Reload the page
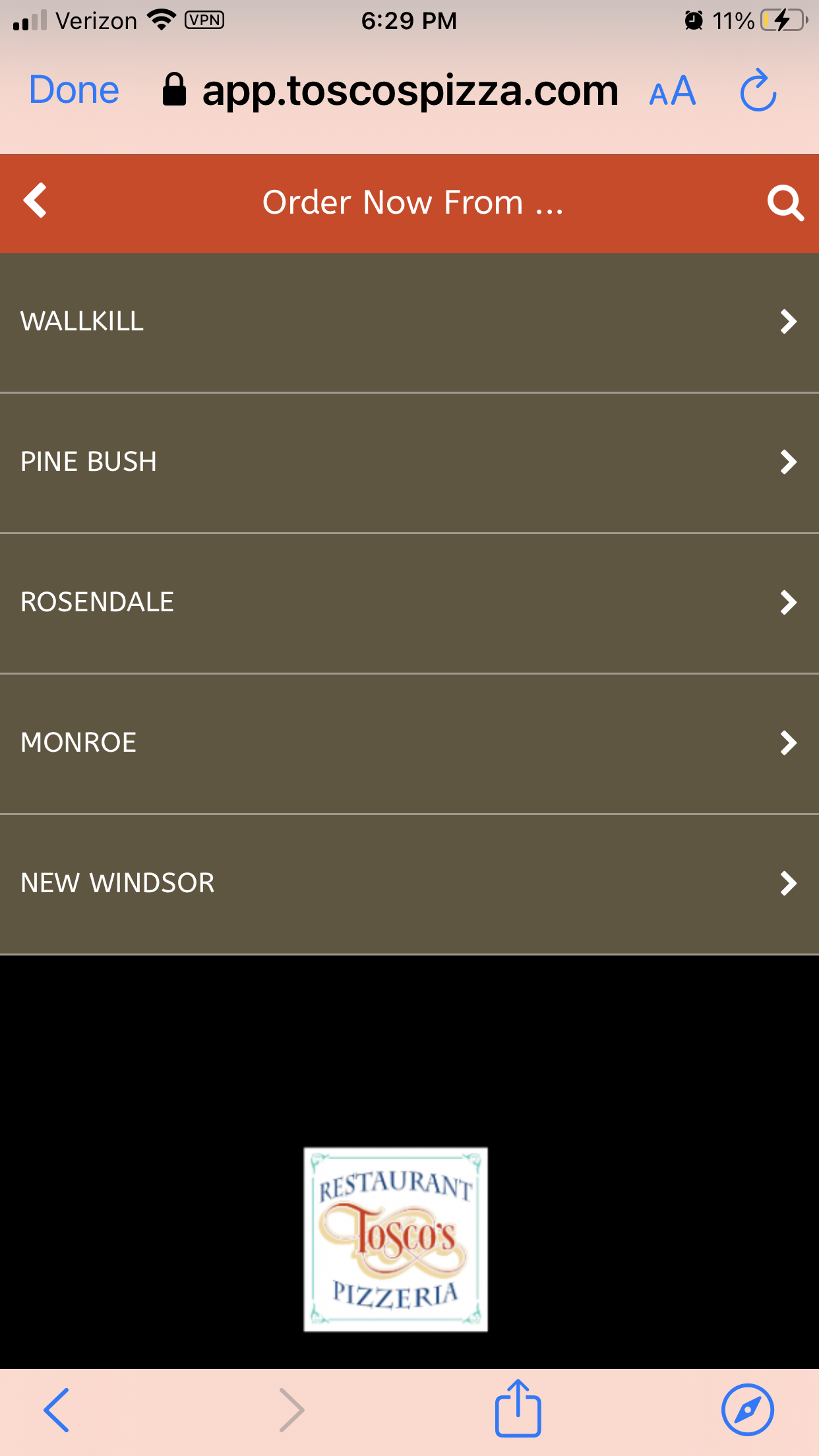819x1456 pixels. click(x=758, y=91)
